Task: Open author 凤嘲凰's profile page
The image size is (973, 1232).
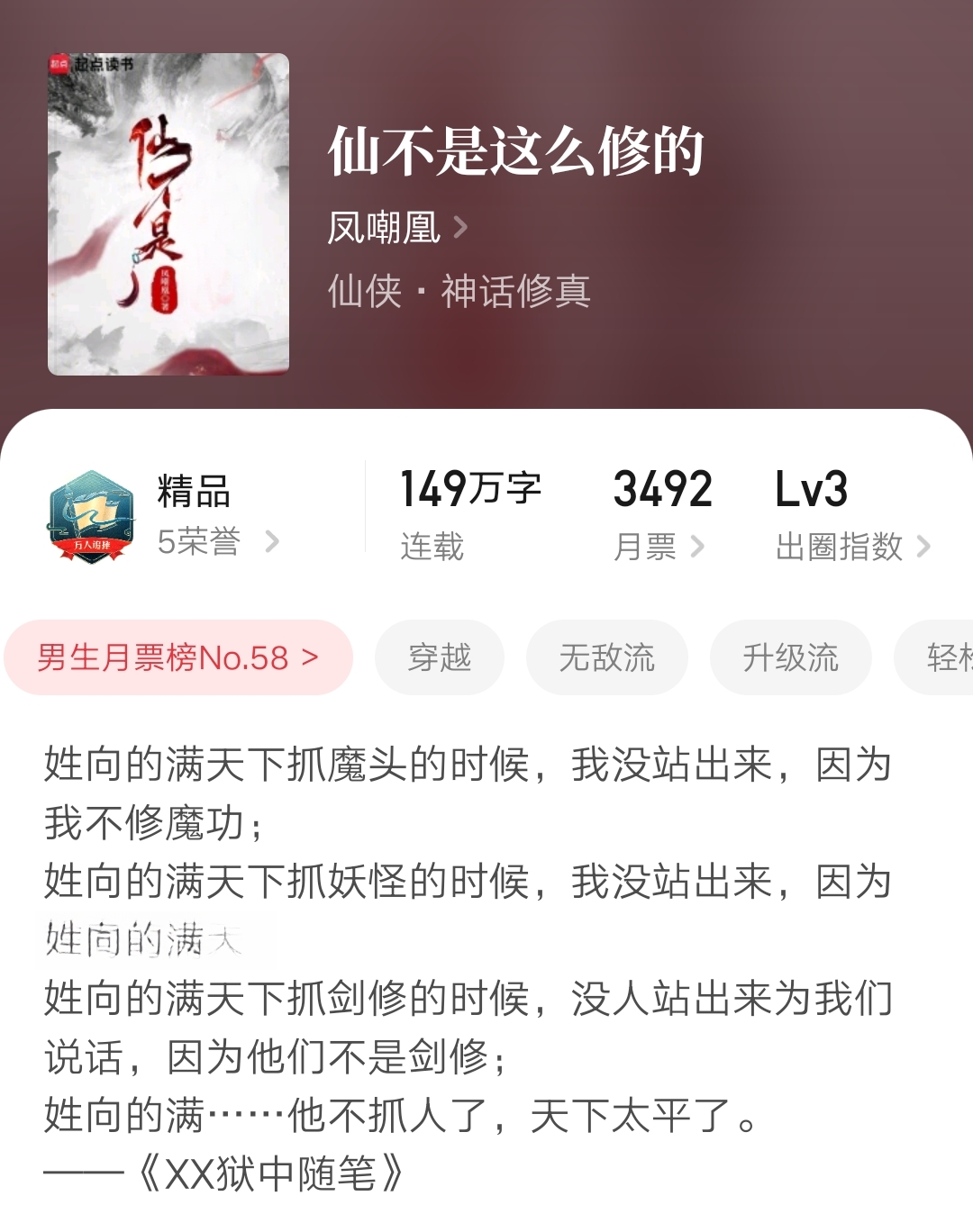Action: pyautogui.click(x=396, y=228)
